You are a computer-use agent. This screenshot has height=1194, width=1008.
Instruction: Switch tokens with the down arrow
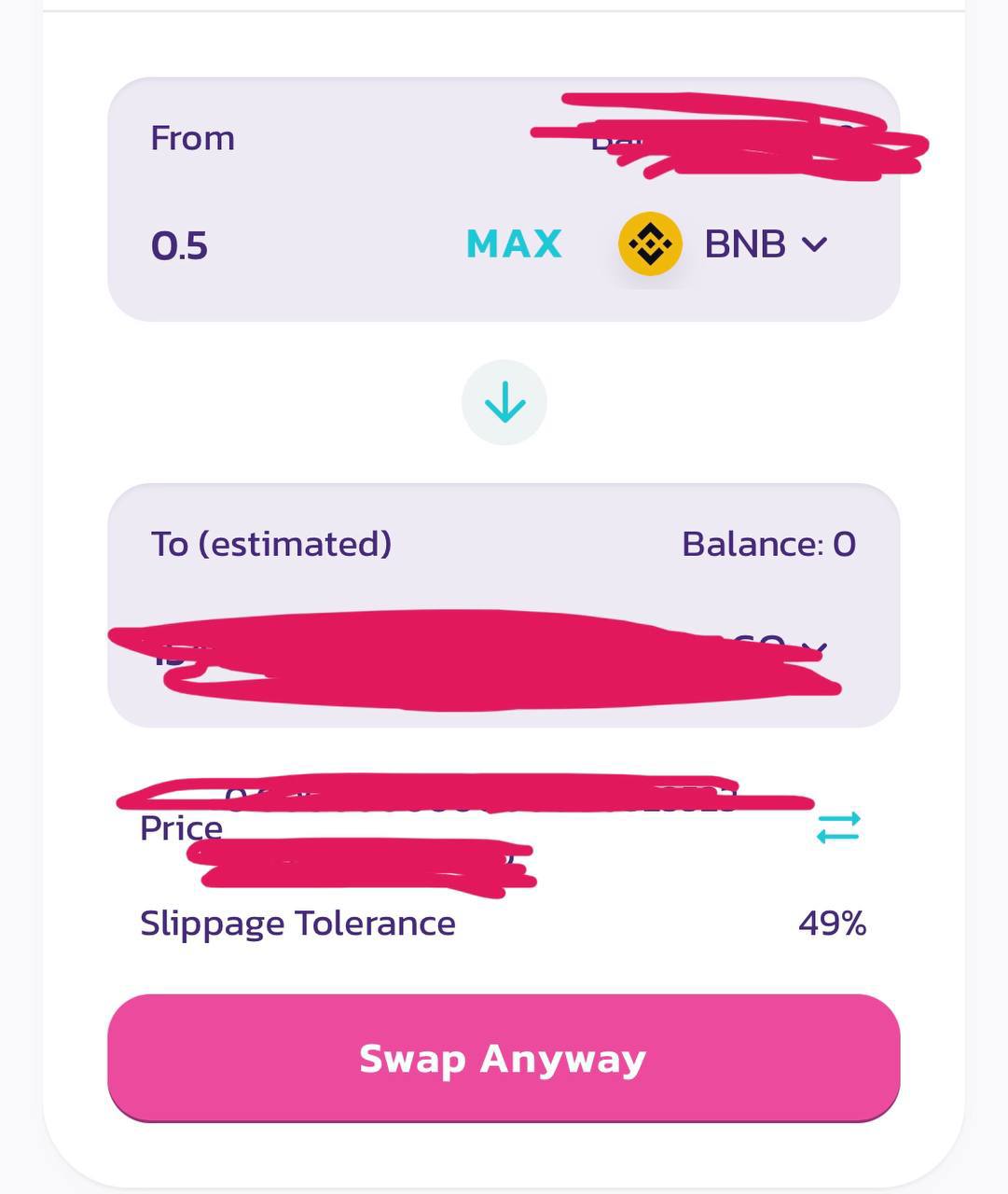pos(504,403)
